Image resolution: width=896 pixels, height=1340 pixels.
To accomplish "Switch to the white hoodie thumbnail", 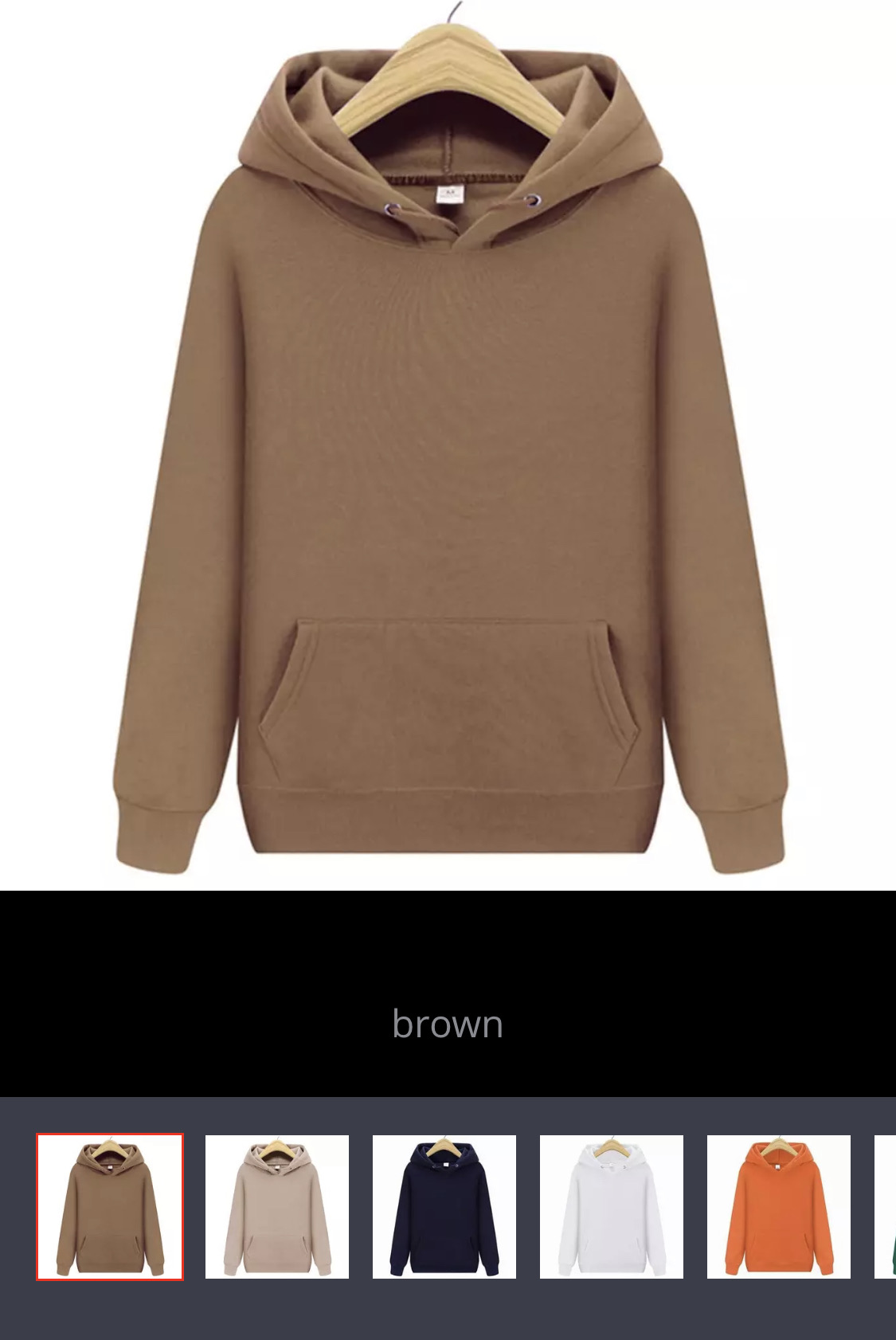I will 612,1206.
